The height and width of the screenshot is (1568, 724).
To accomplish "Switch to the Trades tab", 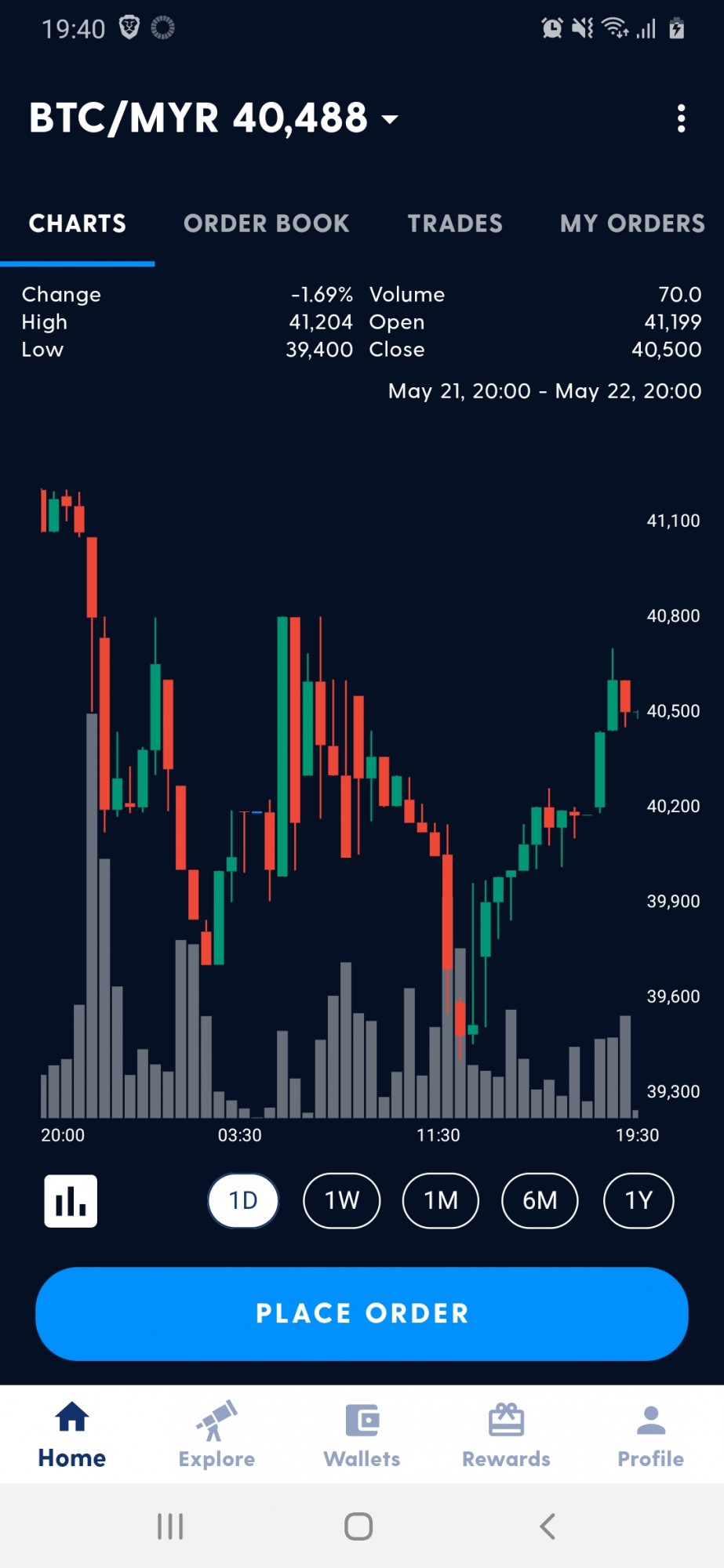I will coord(455,223).
